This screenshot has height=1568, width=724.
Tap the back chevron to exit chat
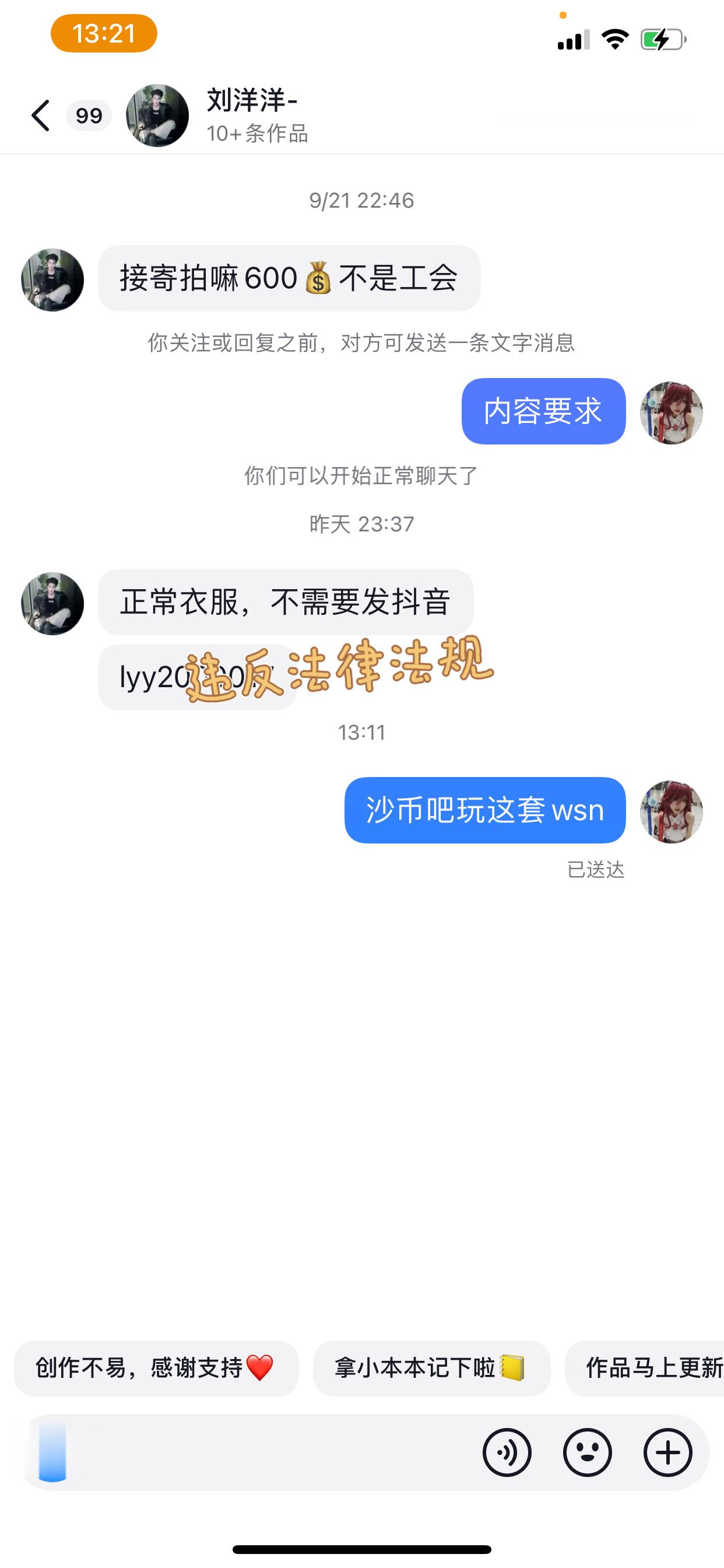(40, 115)
